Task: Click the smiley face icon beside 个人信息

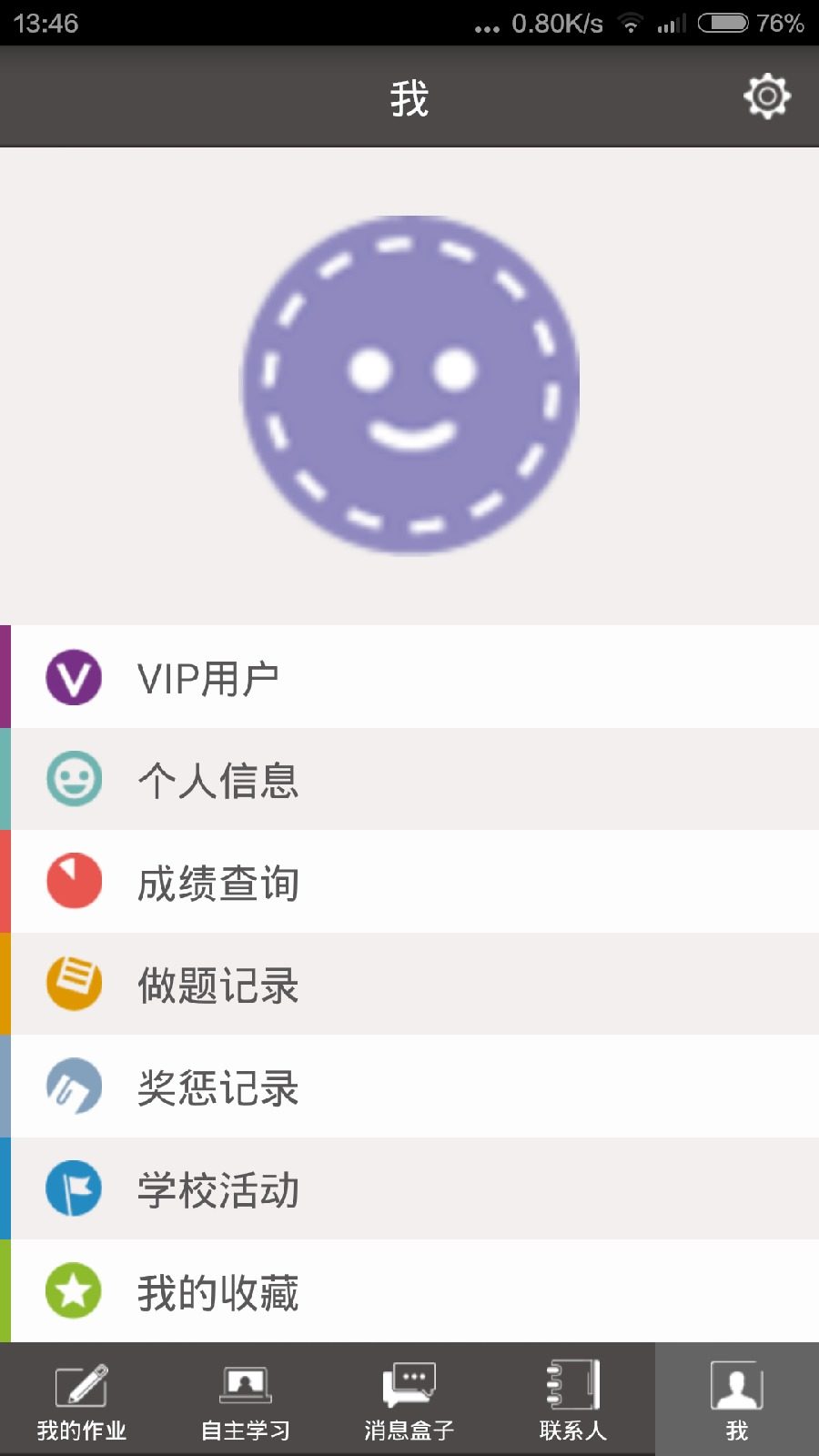Action: pyautogui.click(x=73, y=780)
